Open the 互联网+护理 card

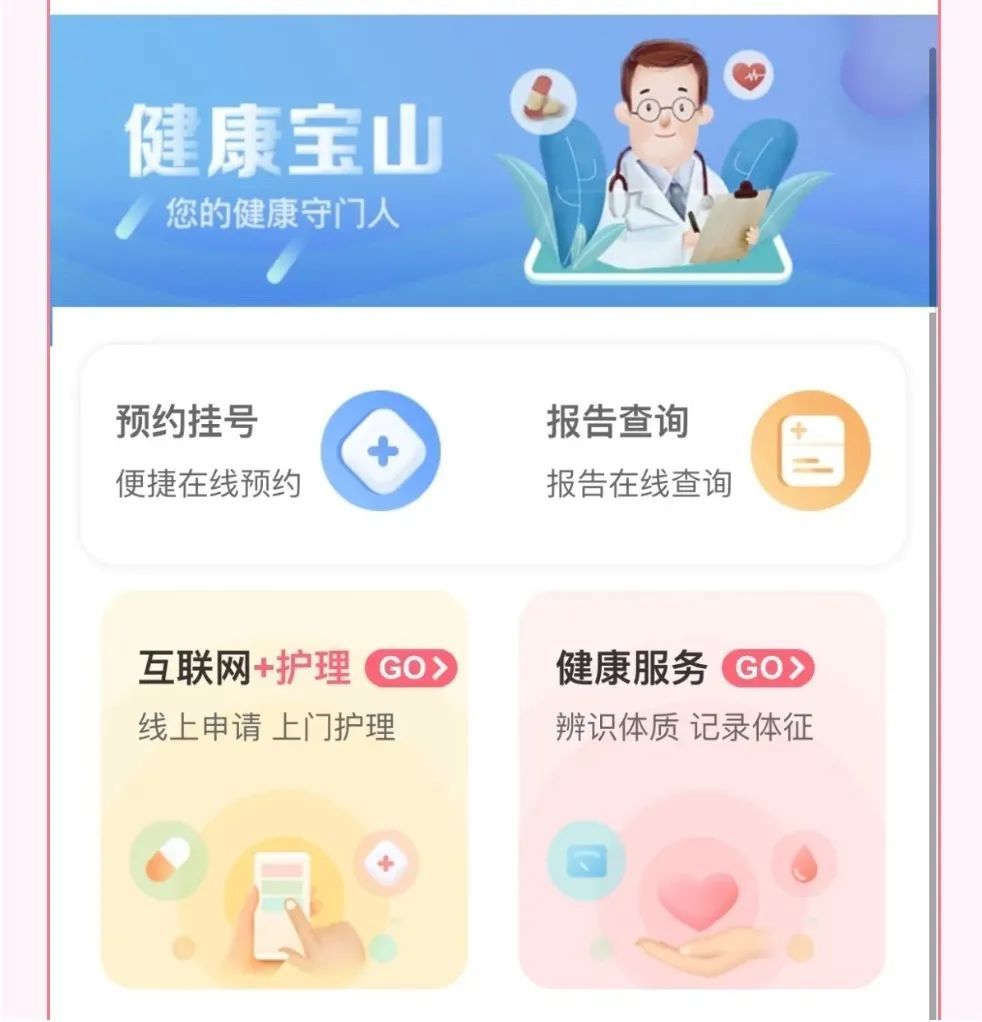[x=285, y=788]
